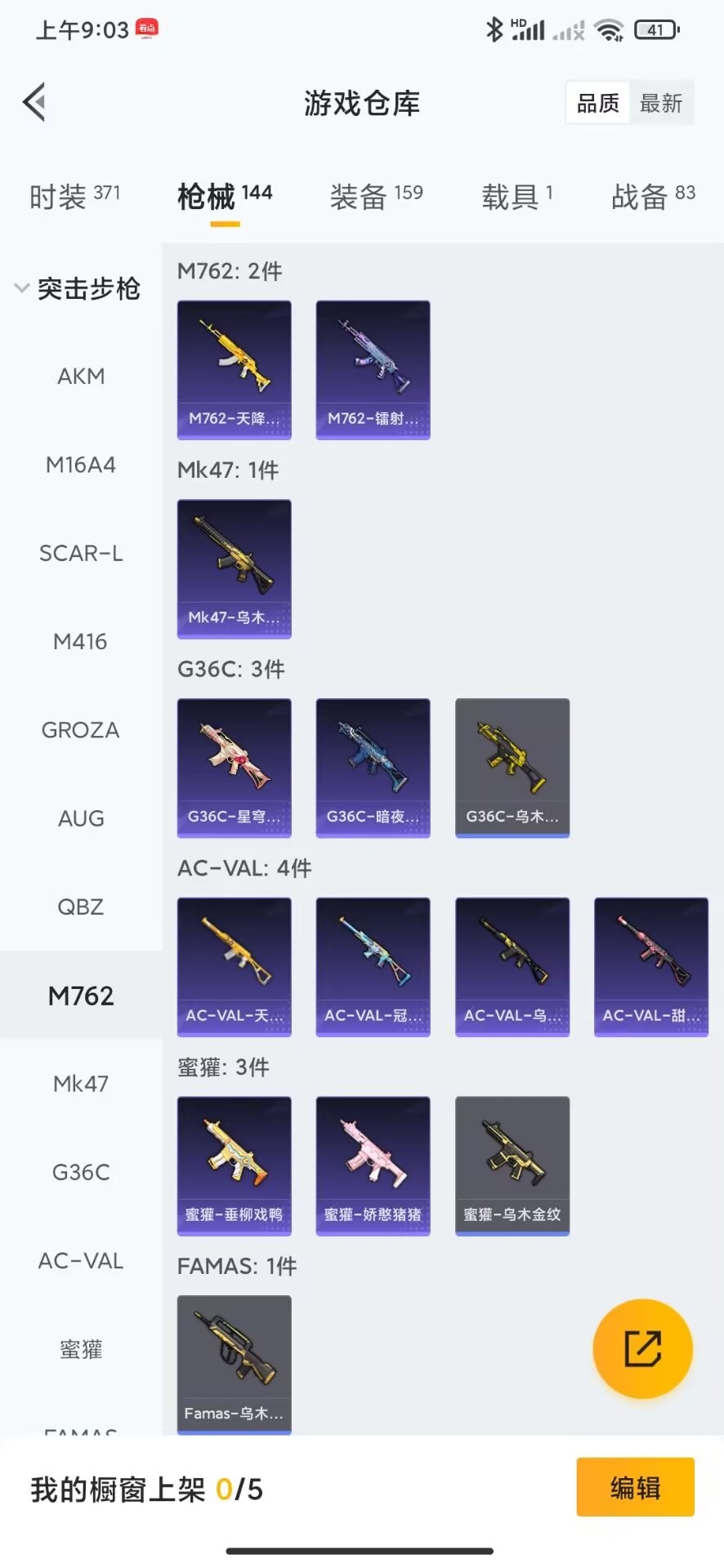Go back using the top-left arrow

tap(34, 103)
